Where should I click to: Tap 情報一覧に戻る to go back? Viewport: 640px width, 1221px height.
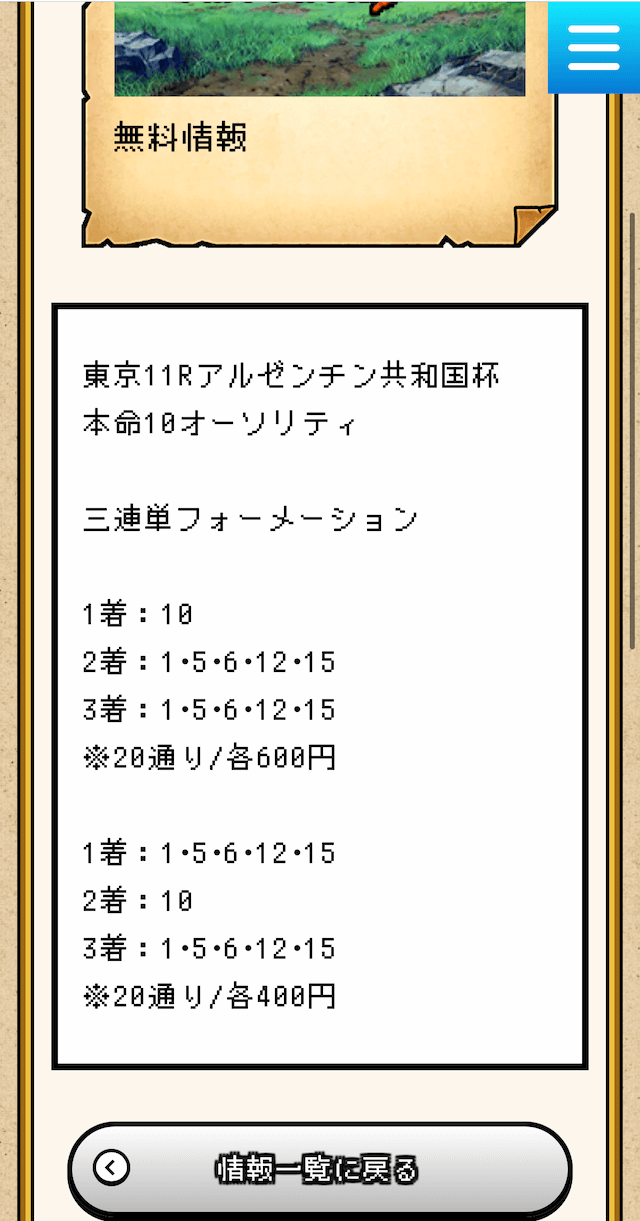319,1169
